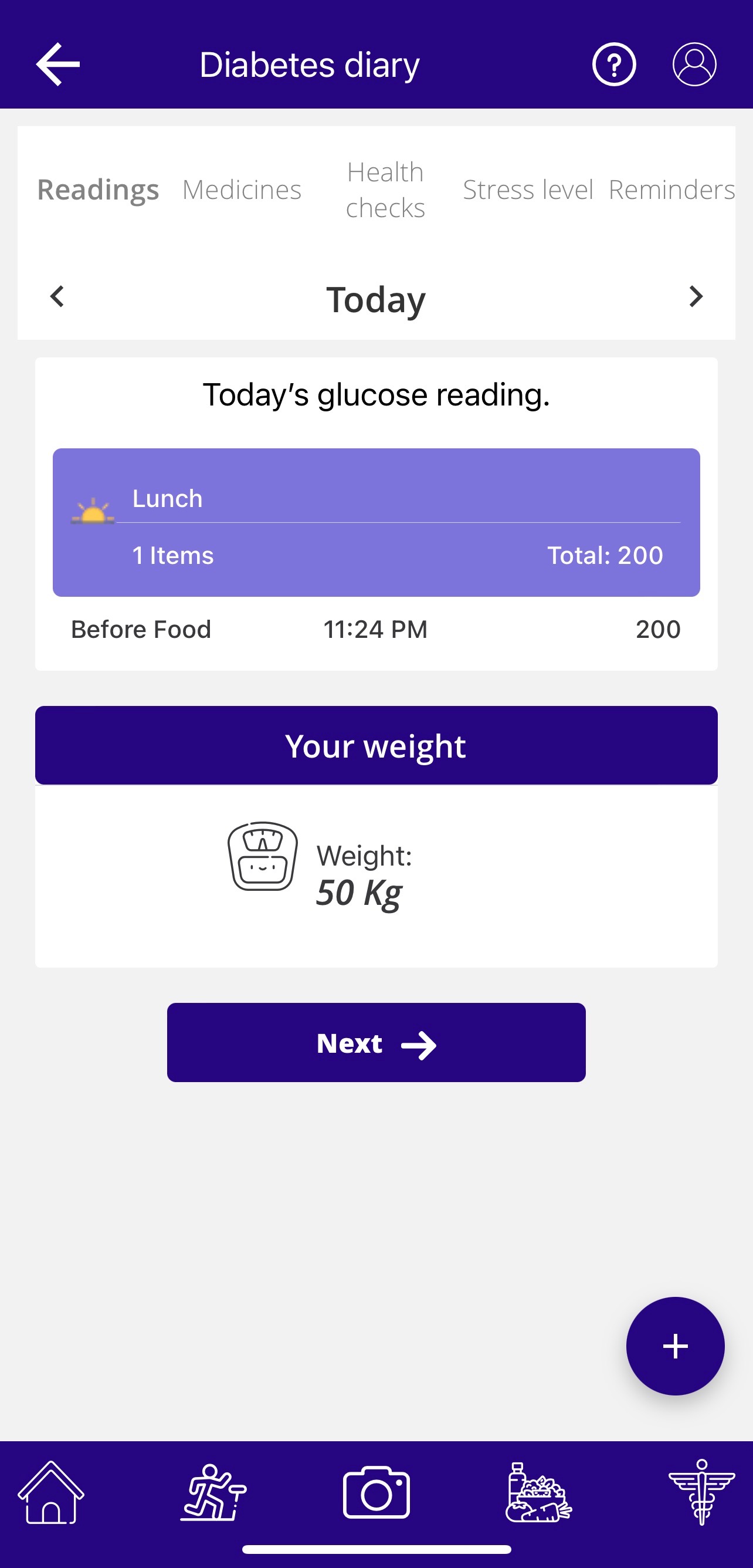Switch to the Reminders tab

(x=671, y=190)
